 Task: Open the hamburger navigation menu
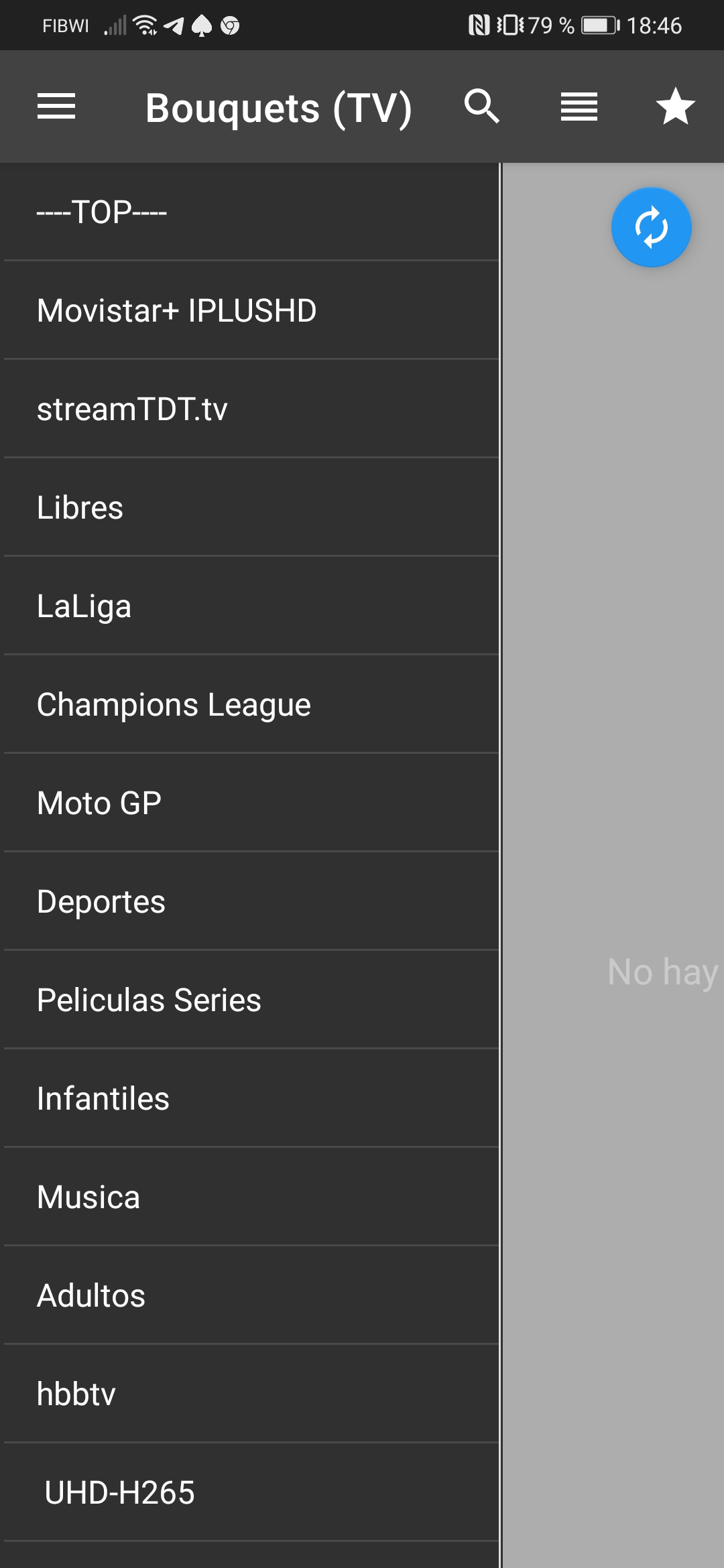click(x=56, y=107)
